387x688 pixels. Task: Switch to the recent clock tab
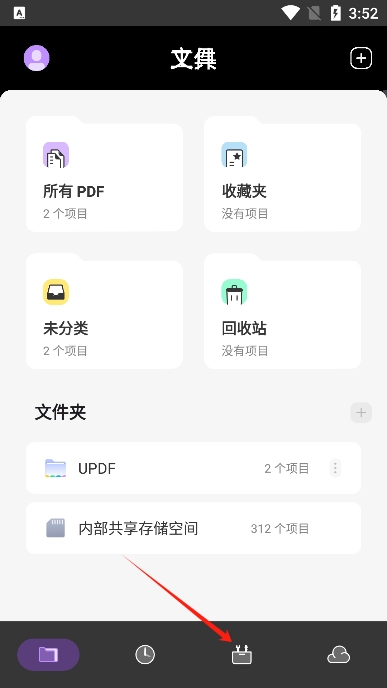pyautogui.click(x=145, y=655)
